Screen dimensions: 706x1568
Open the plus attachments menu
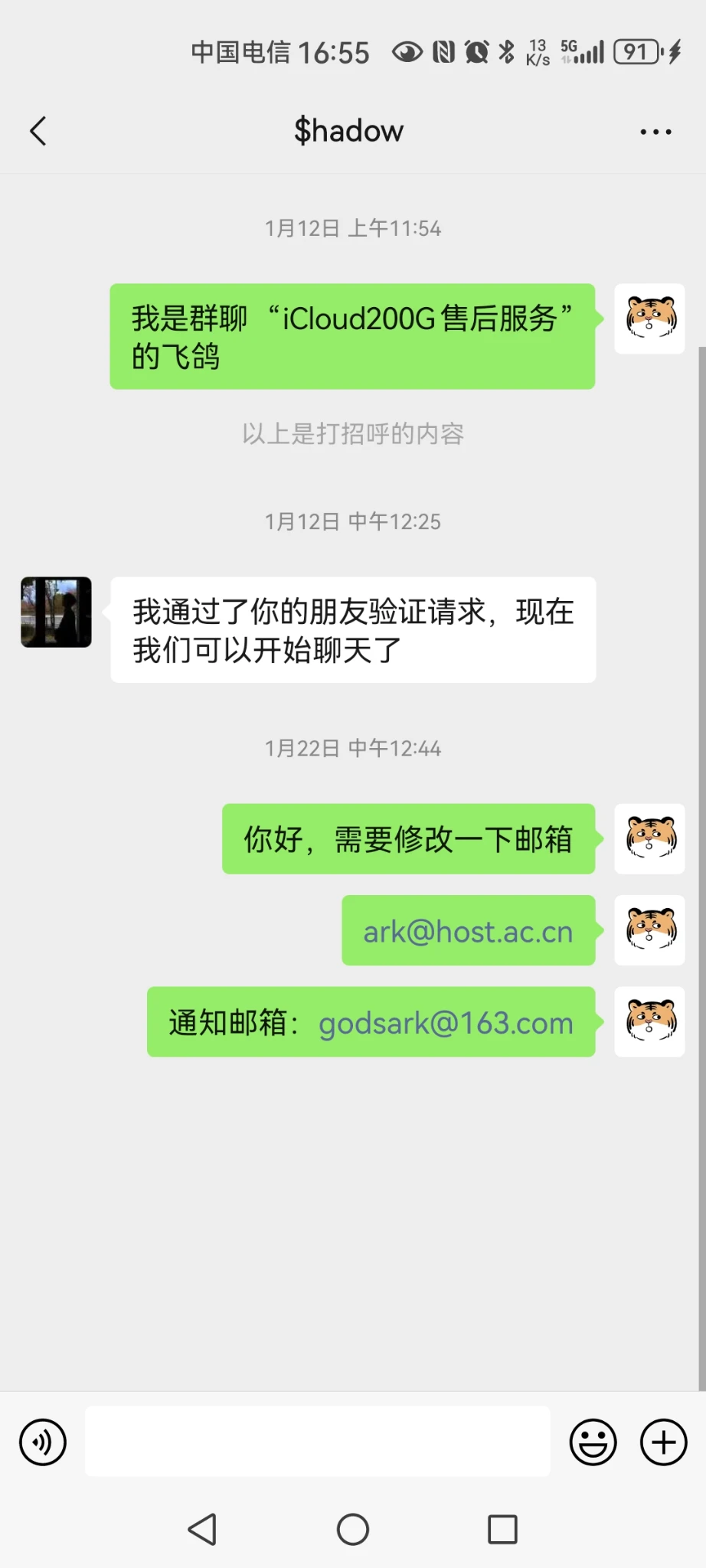[663, 1442]
